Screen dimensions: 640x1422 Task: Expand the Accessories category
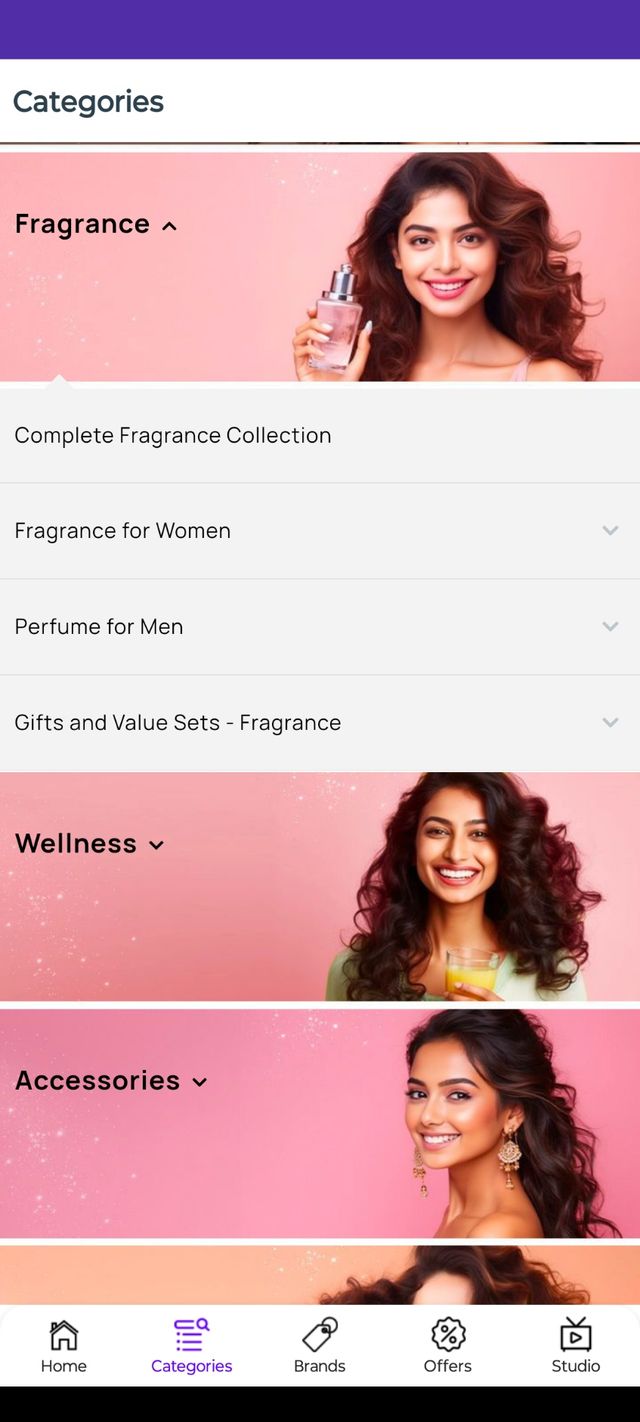[x=111, y=1081]
